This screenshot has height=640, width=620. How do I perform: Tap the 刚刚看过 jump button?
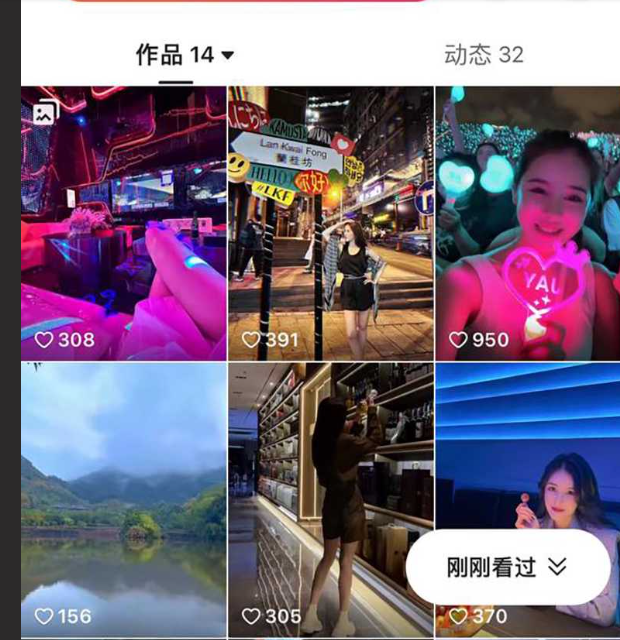pos(507,568)
